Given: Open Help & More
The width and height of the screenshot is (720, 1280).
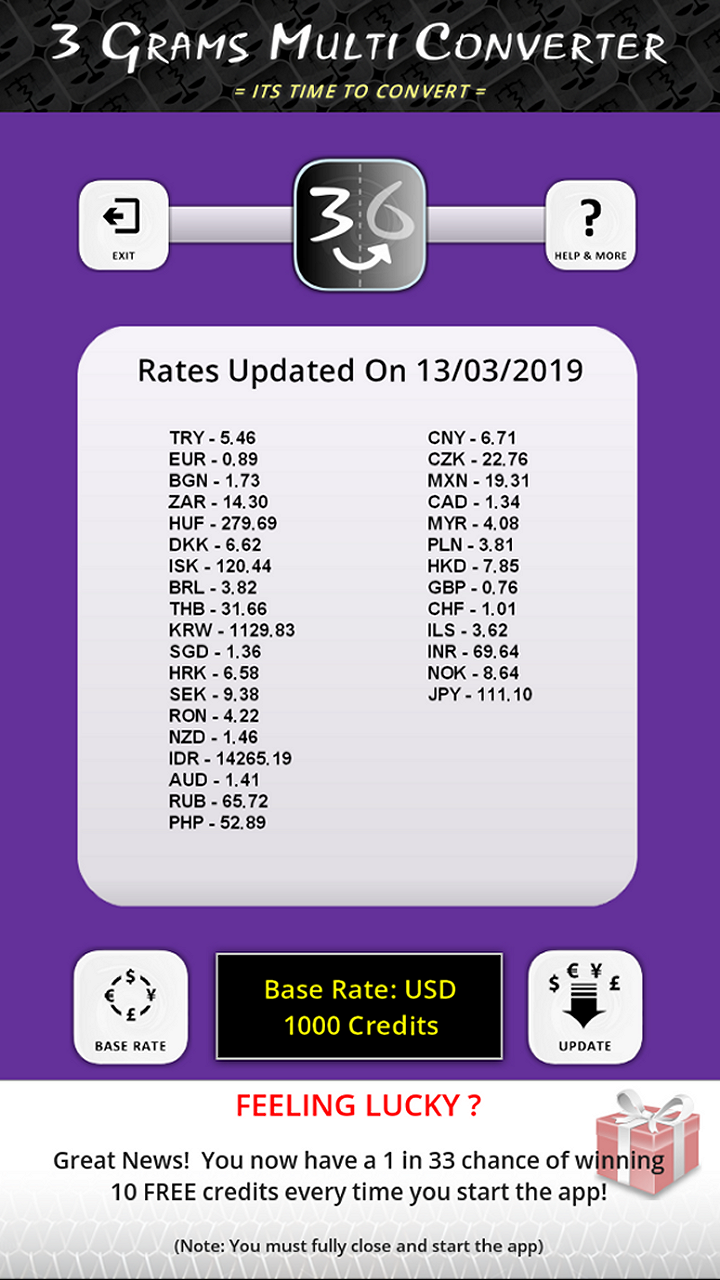Looking at the screenshot, I should [590, 225].
